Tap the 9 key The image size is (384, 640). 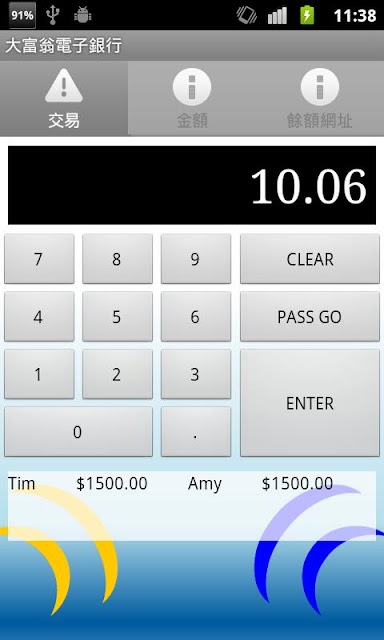coord(196,259)
